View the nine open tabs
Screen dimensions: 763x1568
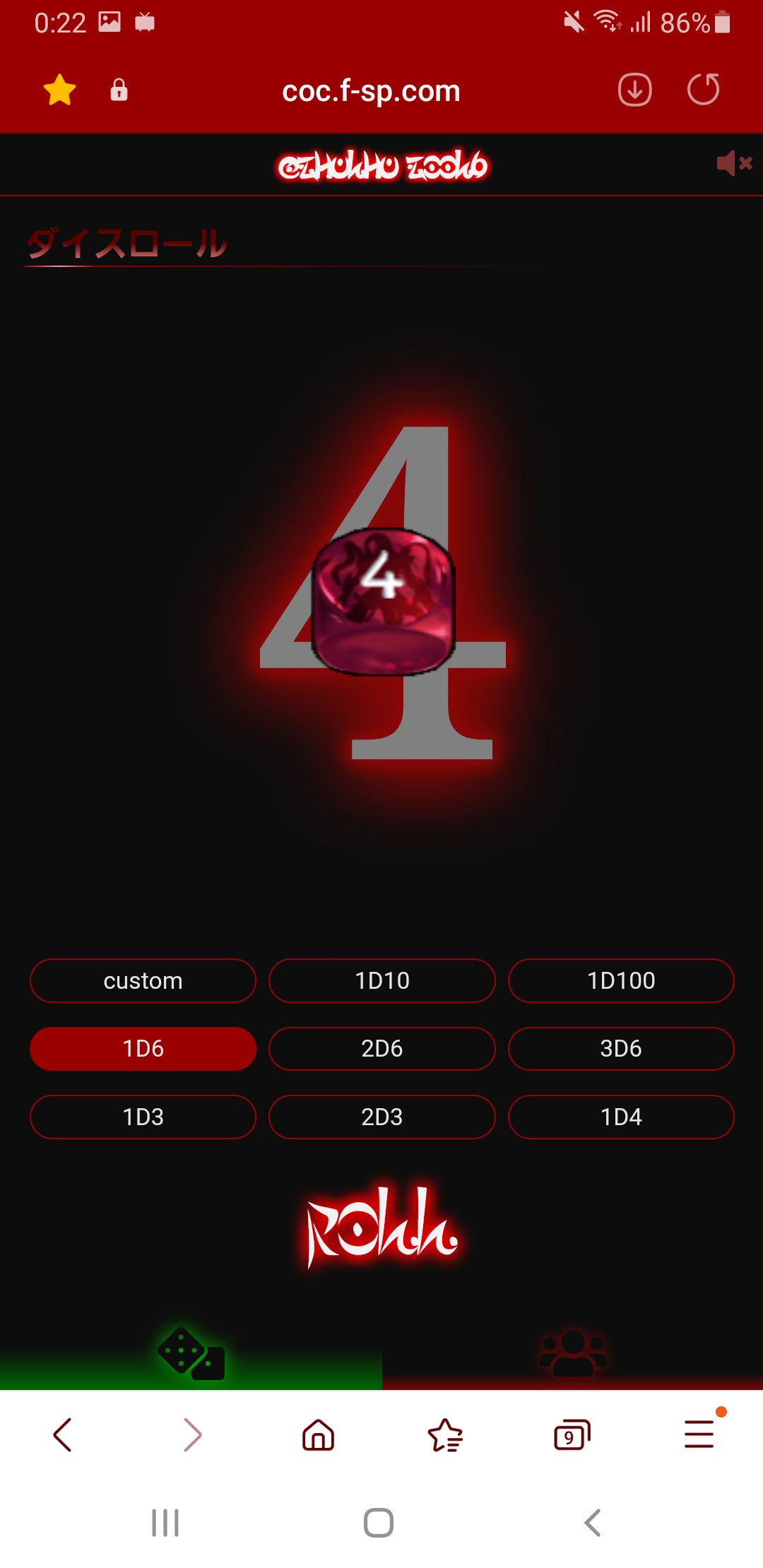coord(572,1435)
